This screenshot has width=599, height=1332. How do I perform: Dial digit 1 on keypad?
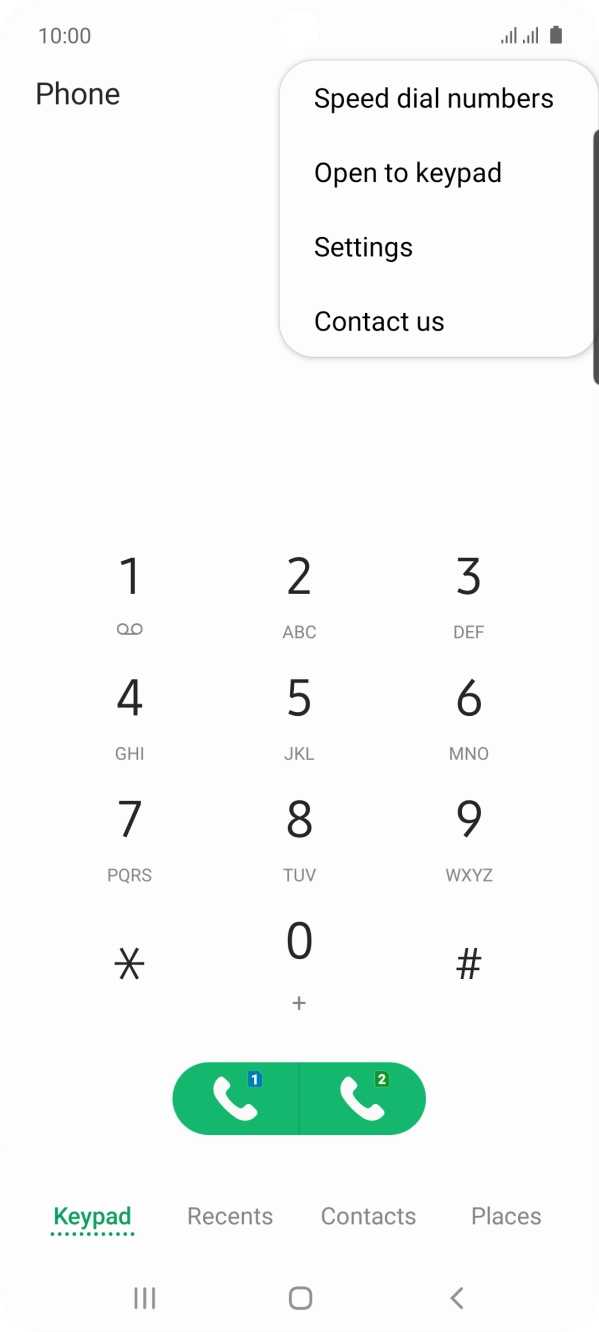pyautogui.click(x=130, y=596)
